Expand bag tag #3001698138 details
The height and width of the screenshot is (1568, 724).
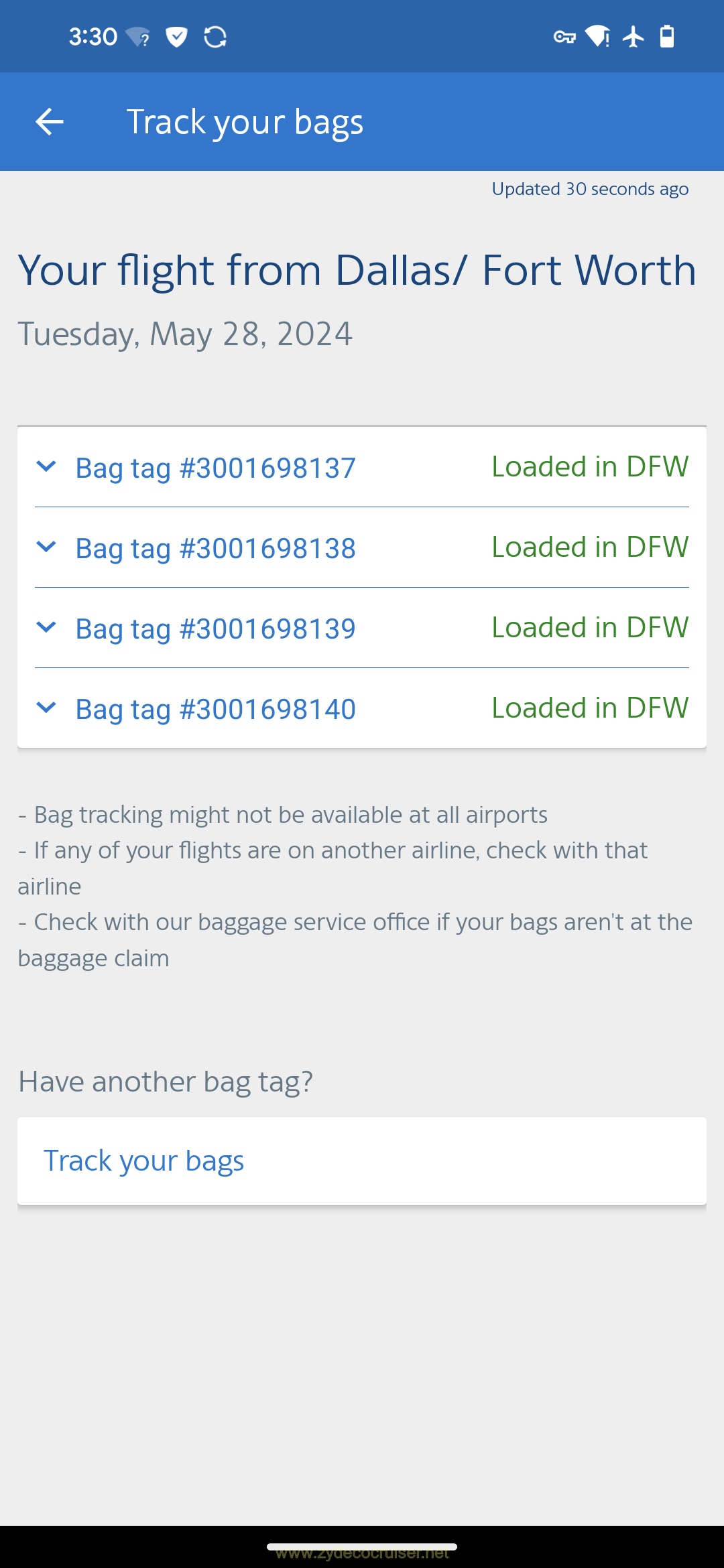tap(362, 547)
